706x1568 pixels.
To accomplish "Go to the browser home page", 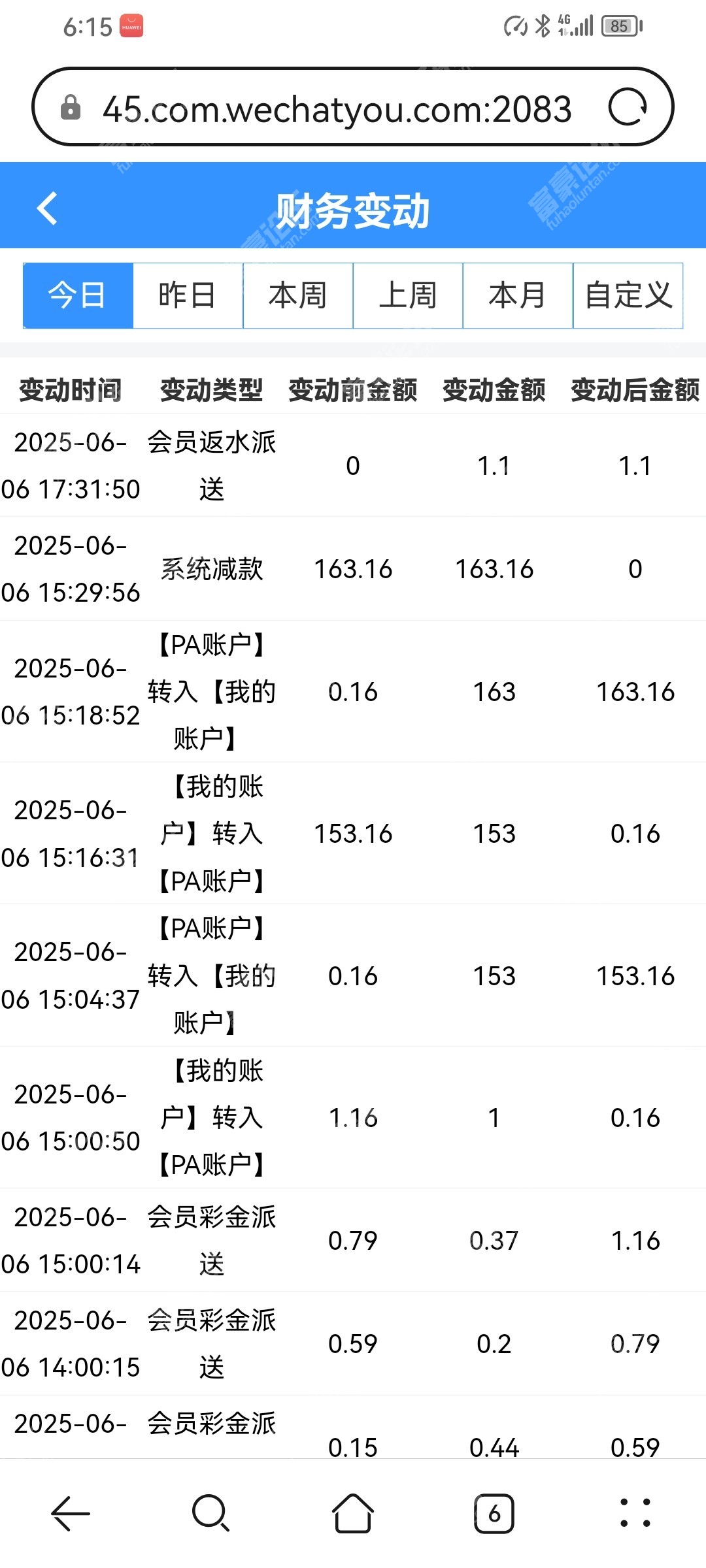I will pyautogui.click(x=353, y=1512).
